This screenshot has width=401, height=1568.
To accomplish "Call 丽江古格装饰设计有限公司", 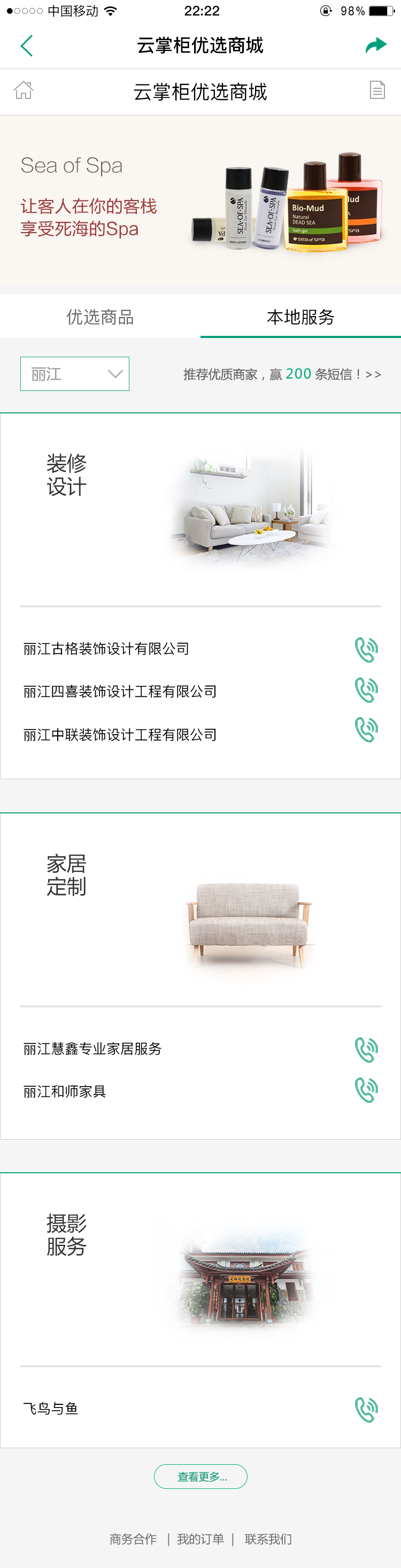I will click(366, 649).
